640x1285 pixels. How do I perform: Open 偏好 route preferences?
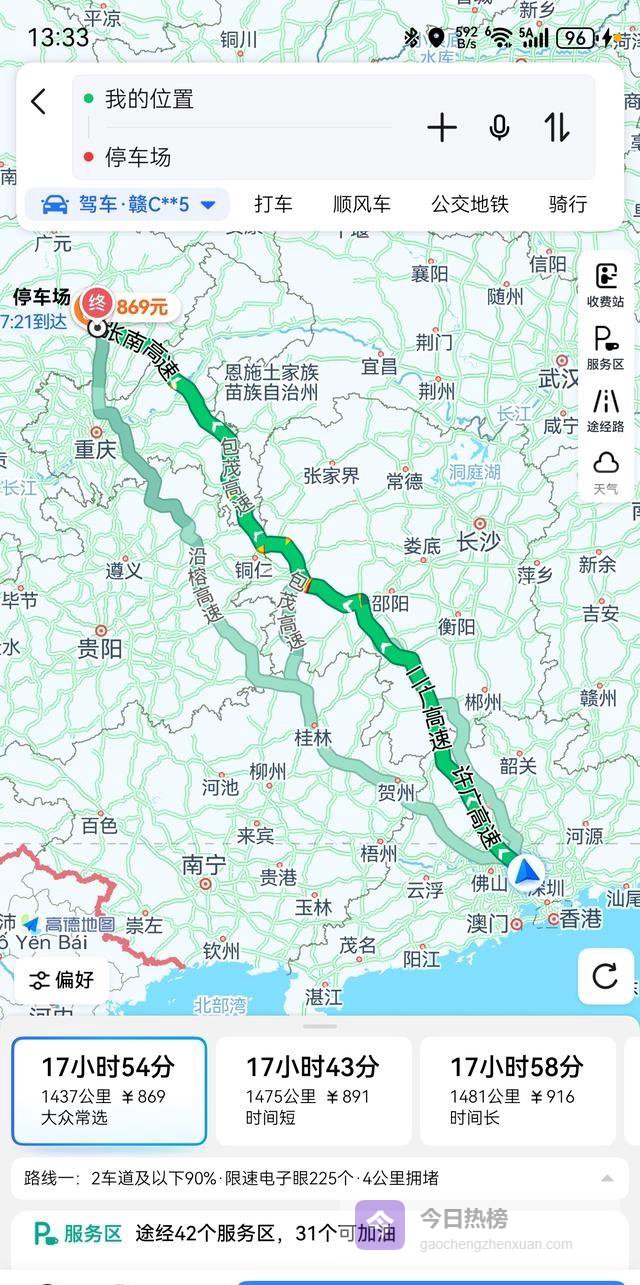point(62,980)
